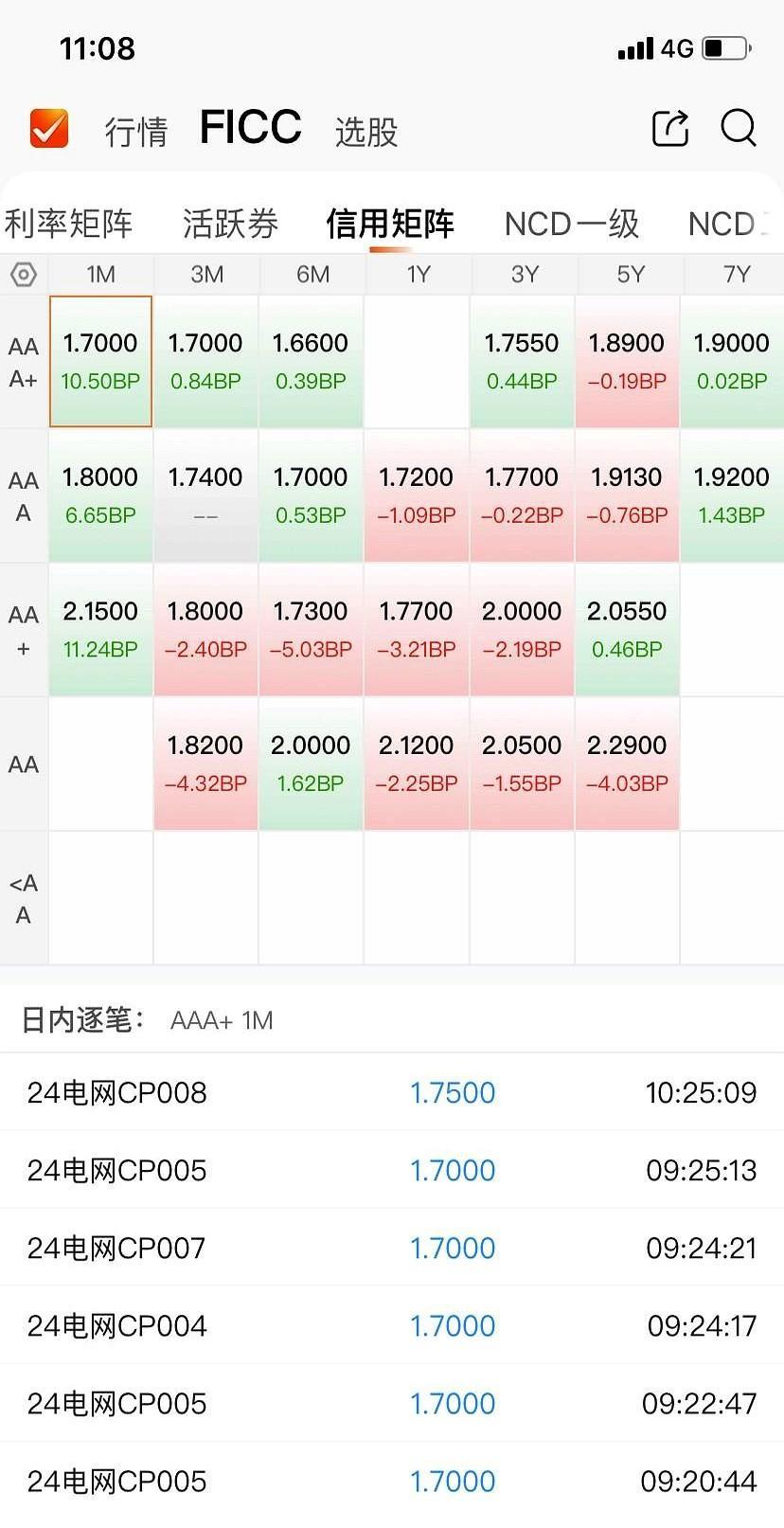Open the 利率矩阵 tab
The height and width of the screenshot is (1528, 784).
tap(68, 224)
